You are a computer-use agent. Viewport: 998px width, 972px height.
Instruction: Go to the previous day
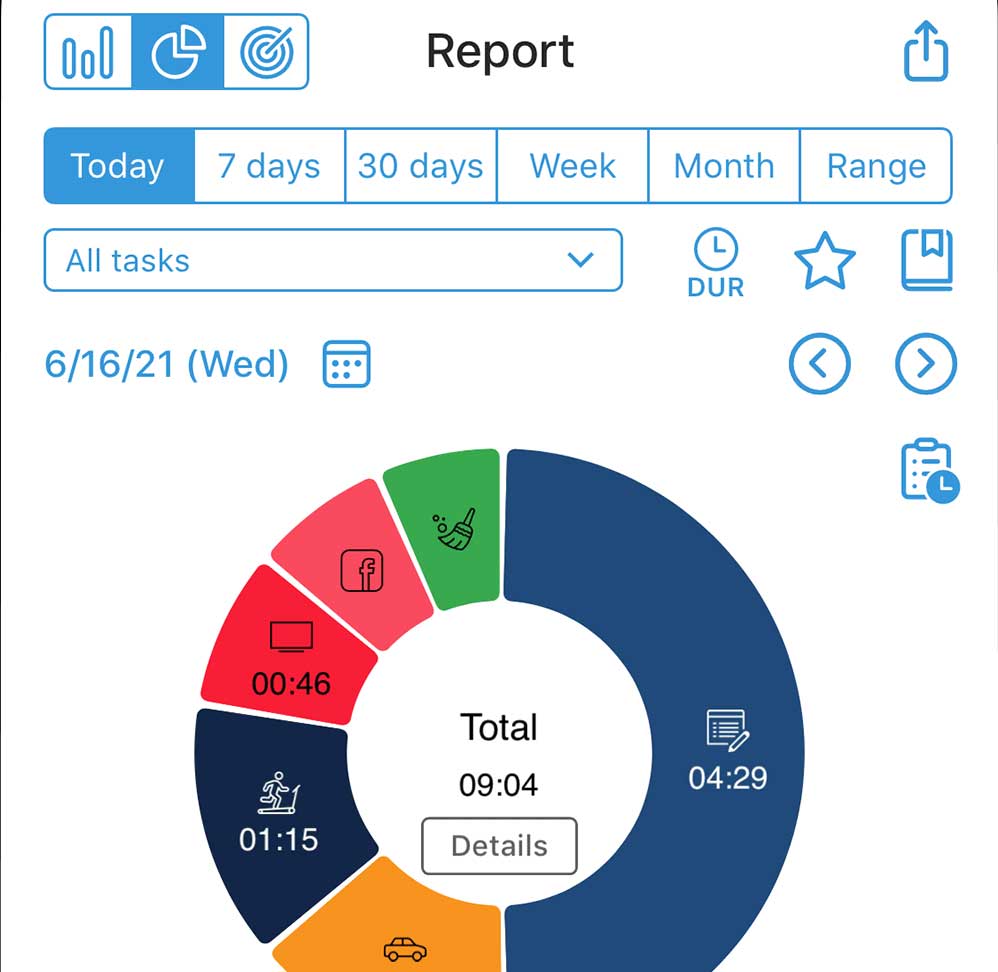click(820, 364)
